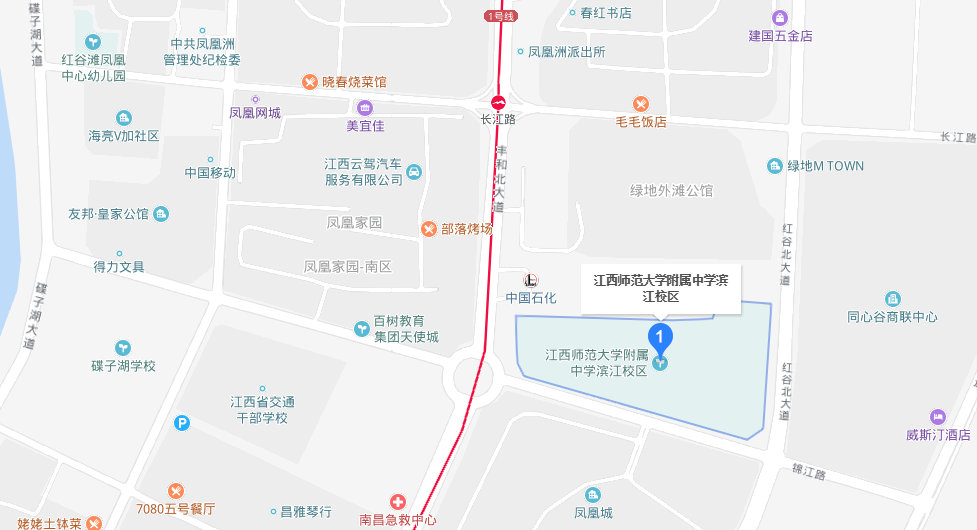The image size is (977, 530).
Task: Open the 部落烤场 restaurant marker
Action: (x=429, y=229)
